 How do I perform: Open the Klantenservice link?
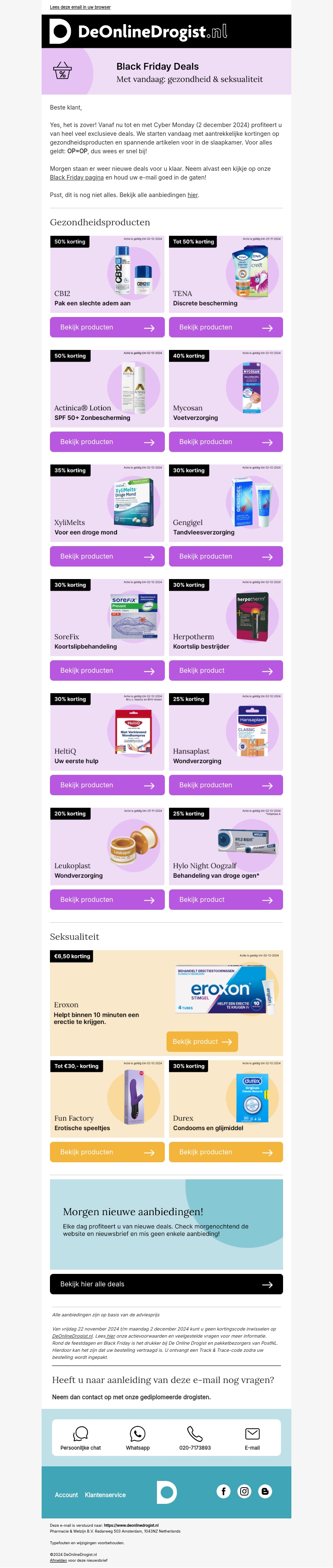(x=105, y=1495)
